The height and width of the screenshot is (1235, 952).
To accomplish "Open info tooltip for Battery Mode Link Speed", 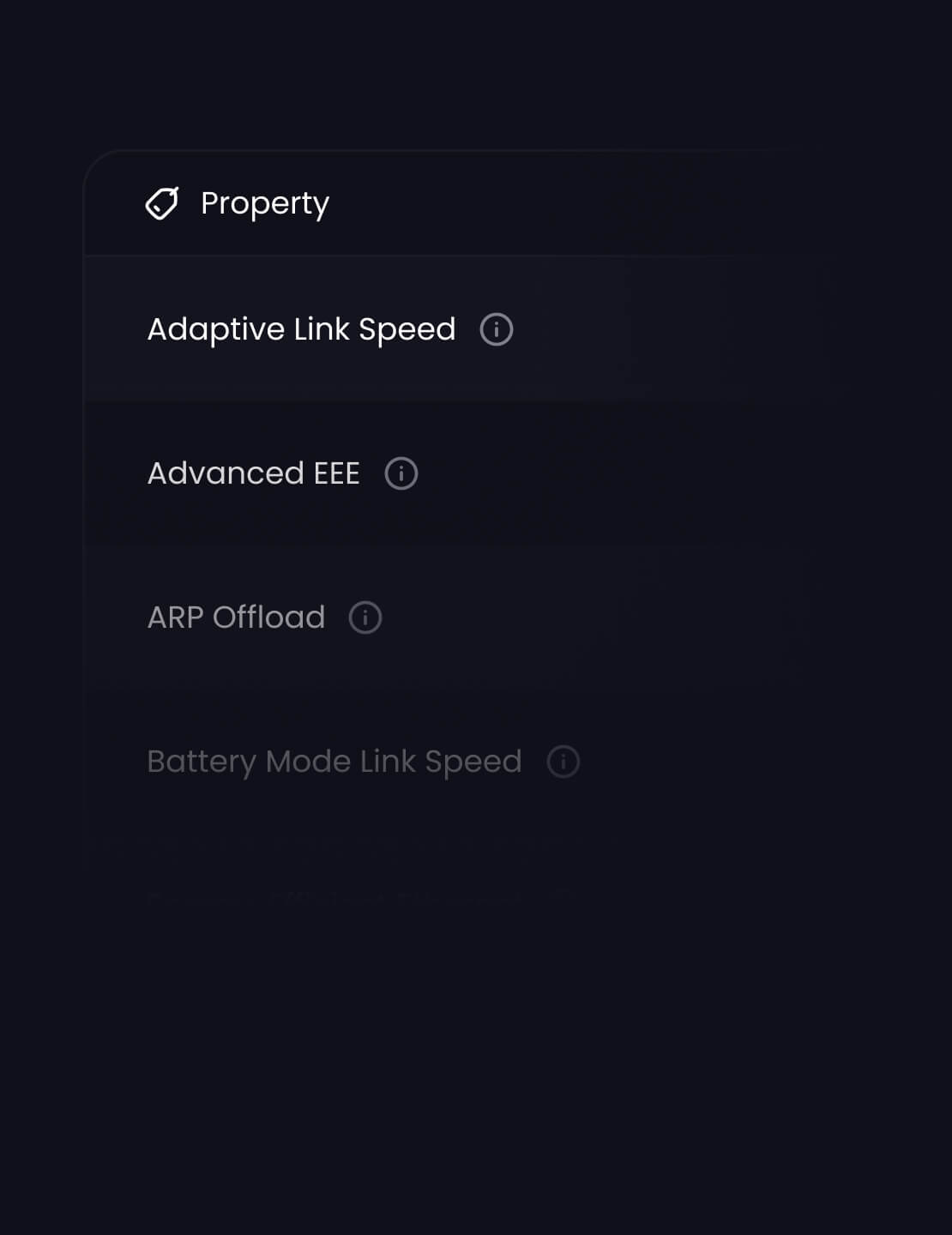I will 562,761.
